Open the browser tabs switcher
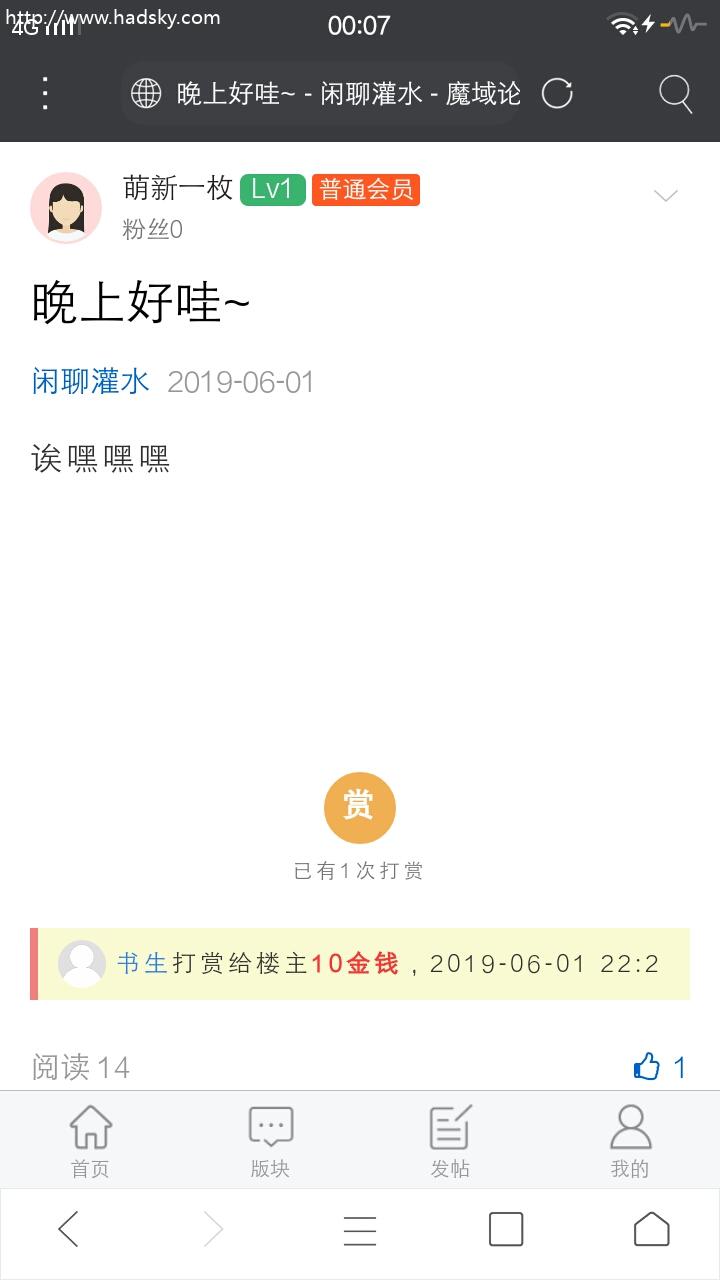This screenshot has height=1280, width=720. click(506, 1229)
